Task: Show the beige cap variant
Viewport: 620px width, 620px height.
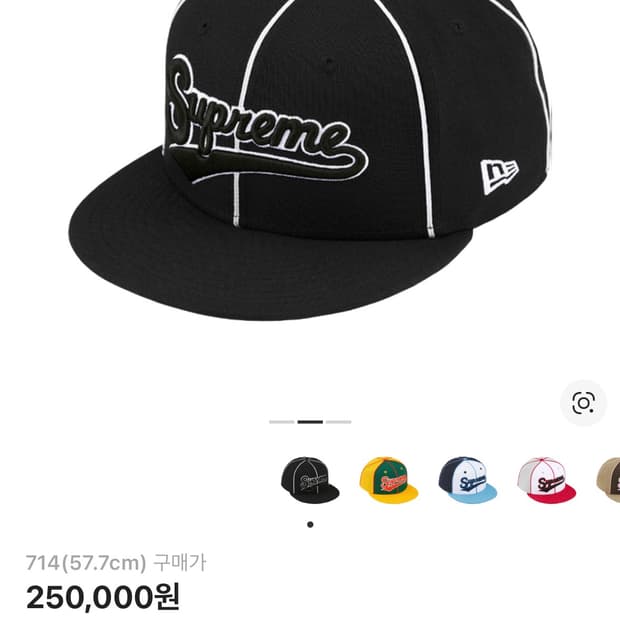Action: tap(609, 481)
